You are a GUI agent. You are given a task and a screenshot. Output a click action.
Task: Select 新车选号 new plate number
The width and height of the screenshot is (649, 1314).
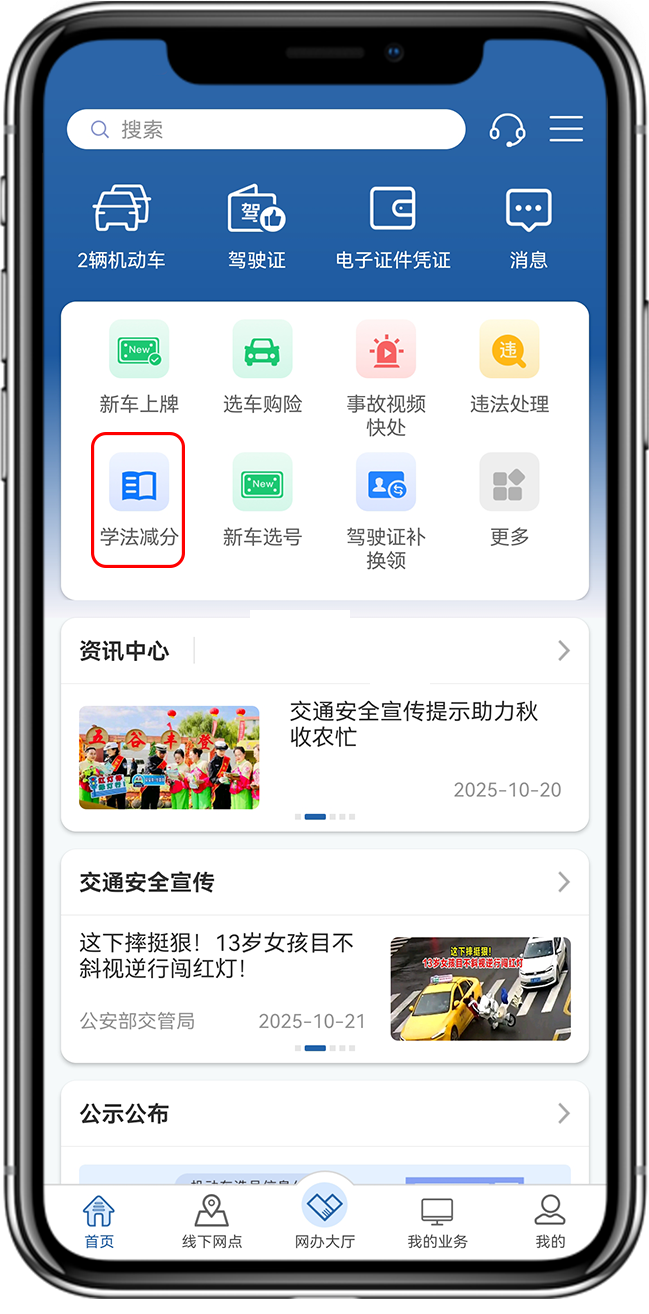click(x=262, y=500)
